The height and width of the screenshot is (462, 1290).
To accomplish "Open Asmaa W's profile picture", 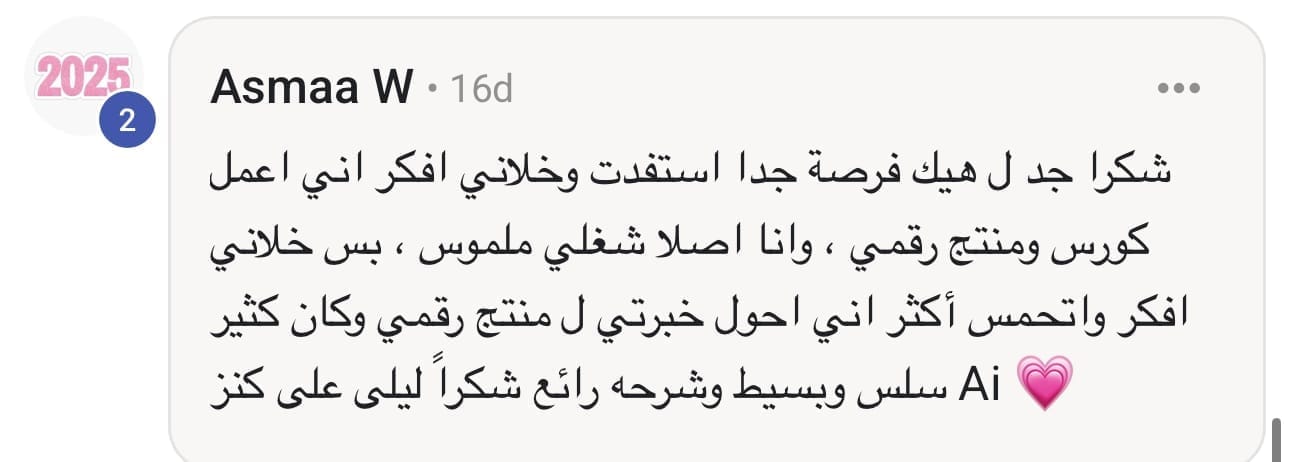I will point(84,76).
